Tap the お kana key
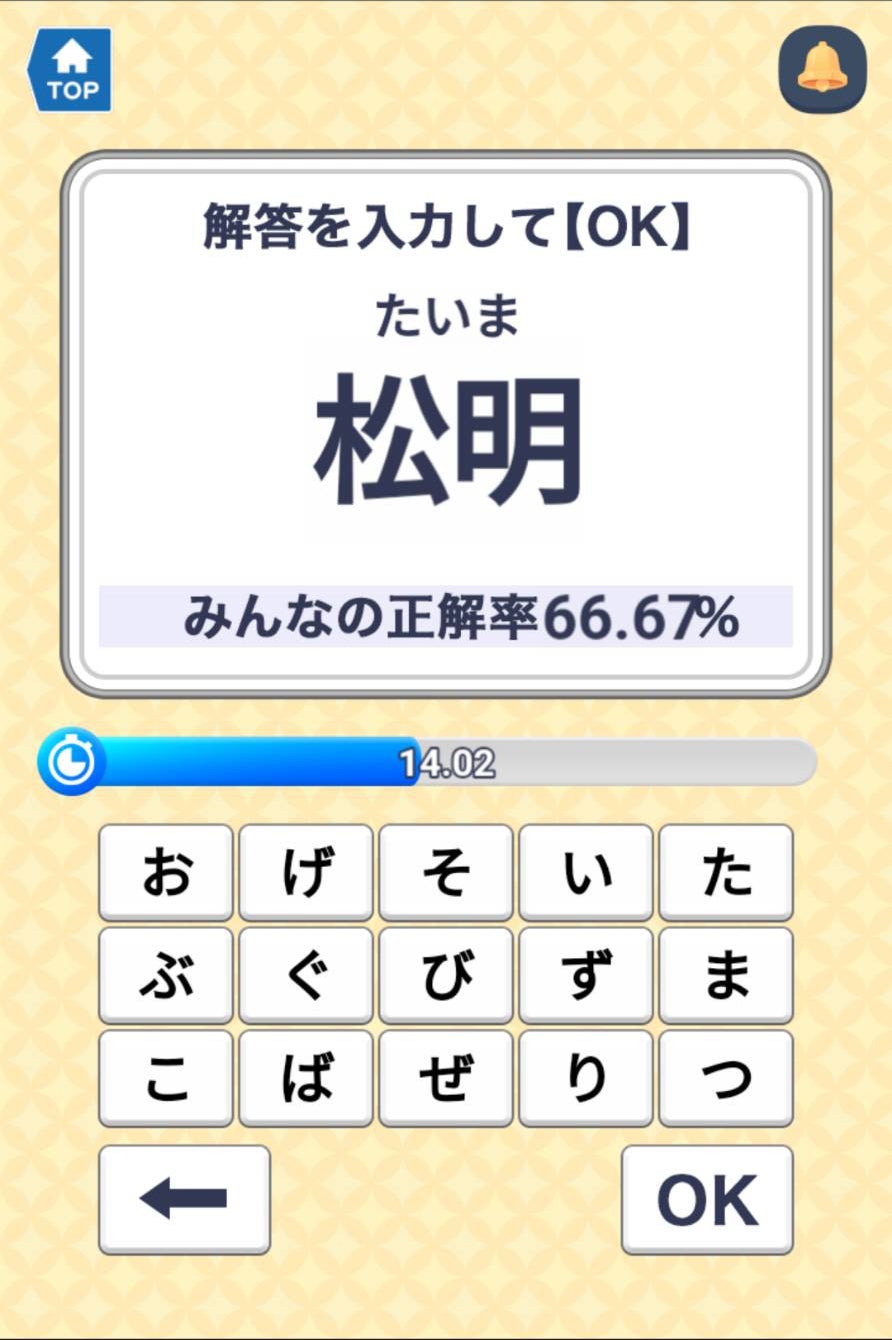This screenshot has width=892, height=1340. pos(166,872)
